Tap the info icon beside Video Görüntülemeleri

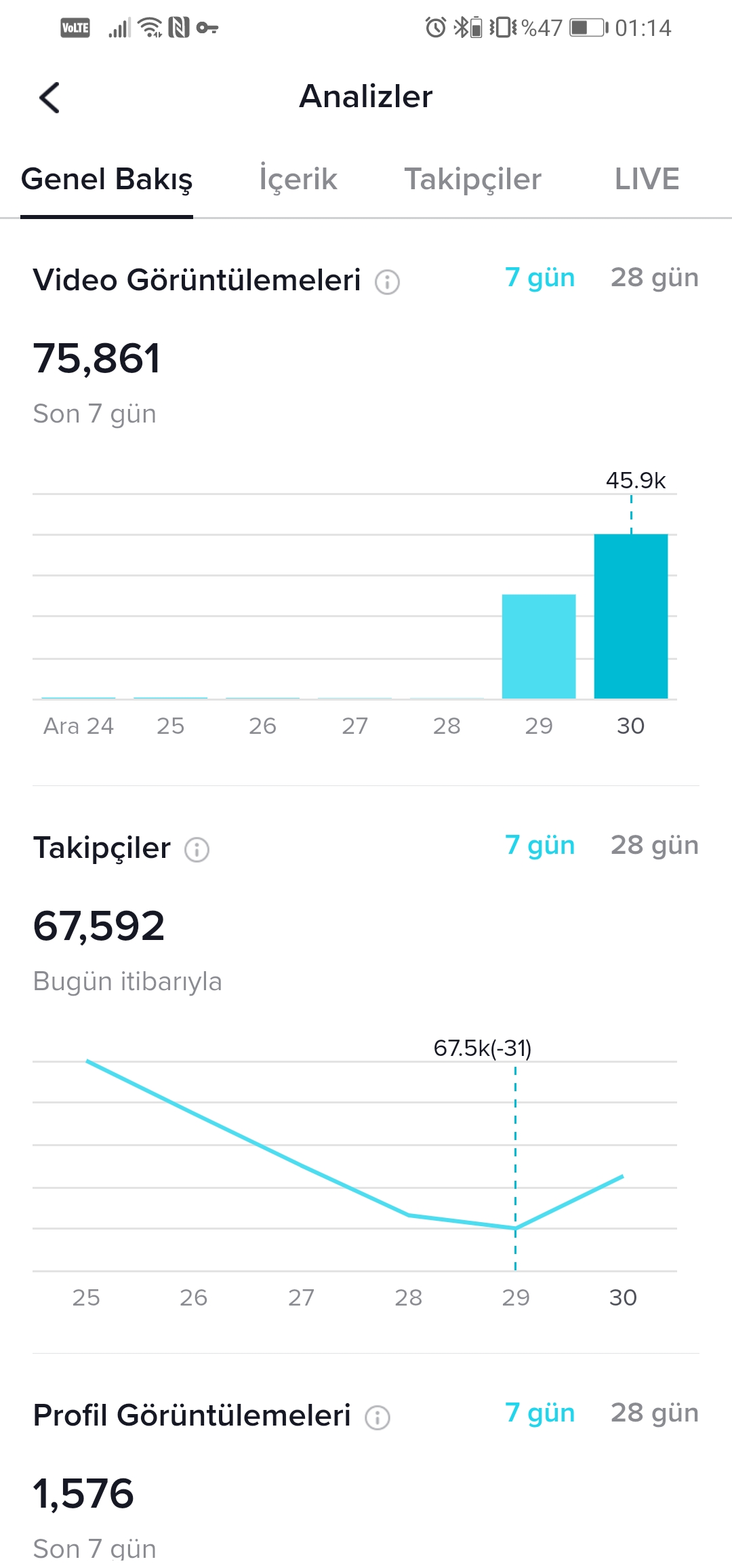(x=388, y=281)
